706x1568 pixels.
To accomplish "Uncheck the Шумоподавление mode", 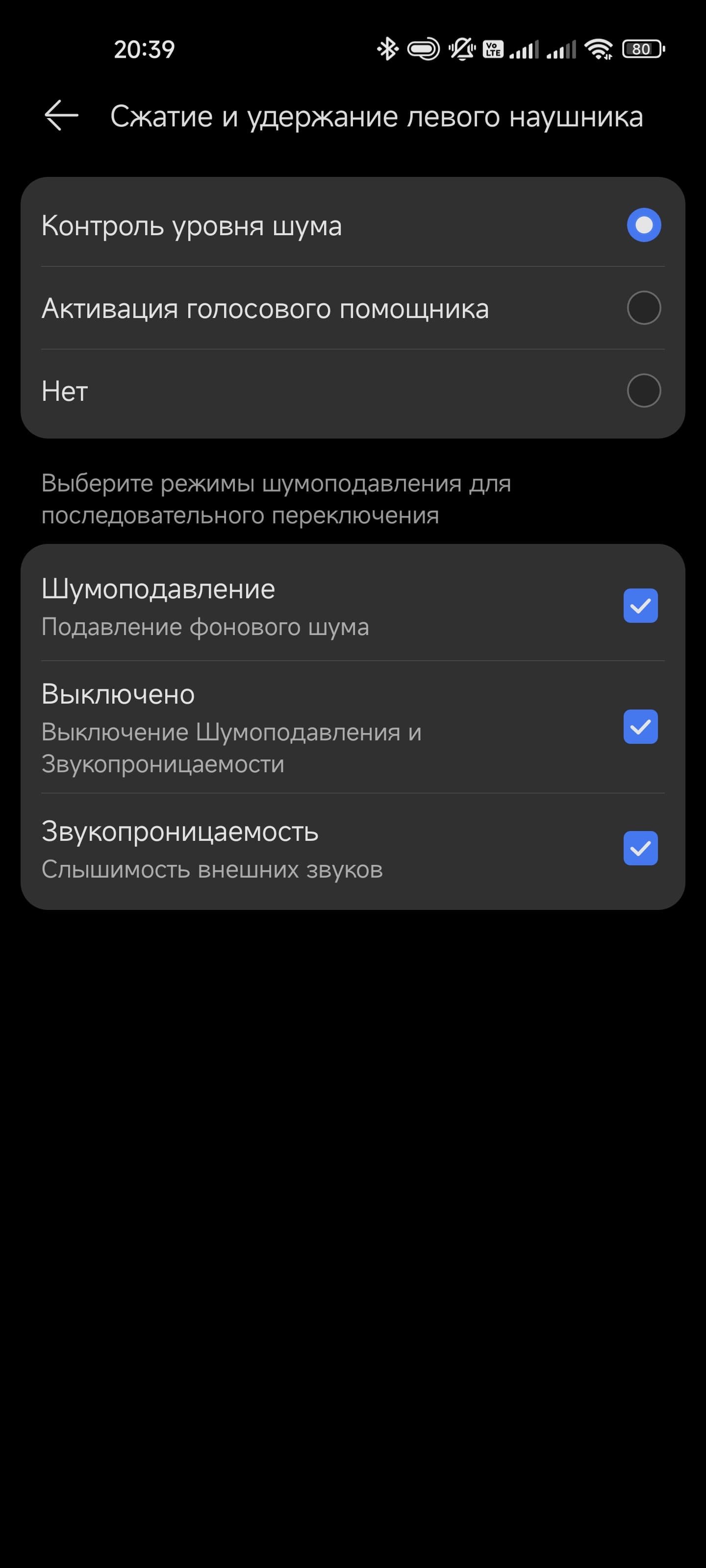I will (640, 606).
